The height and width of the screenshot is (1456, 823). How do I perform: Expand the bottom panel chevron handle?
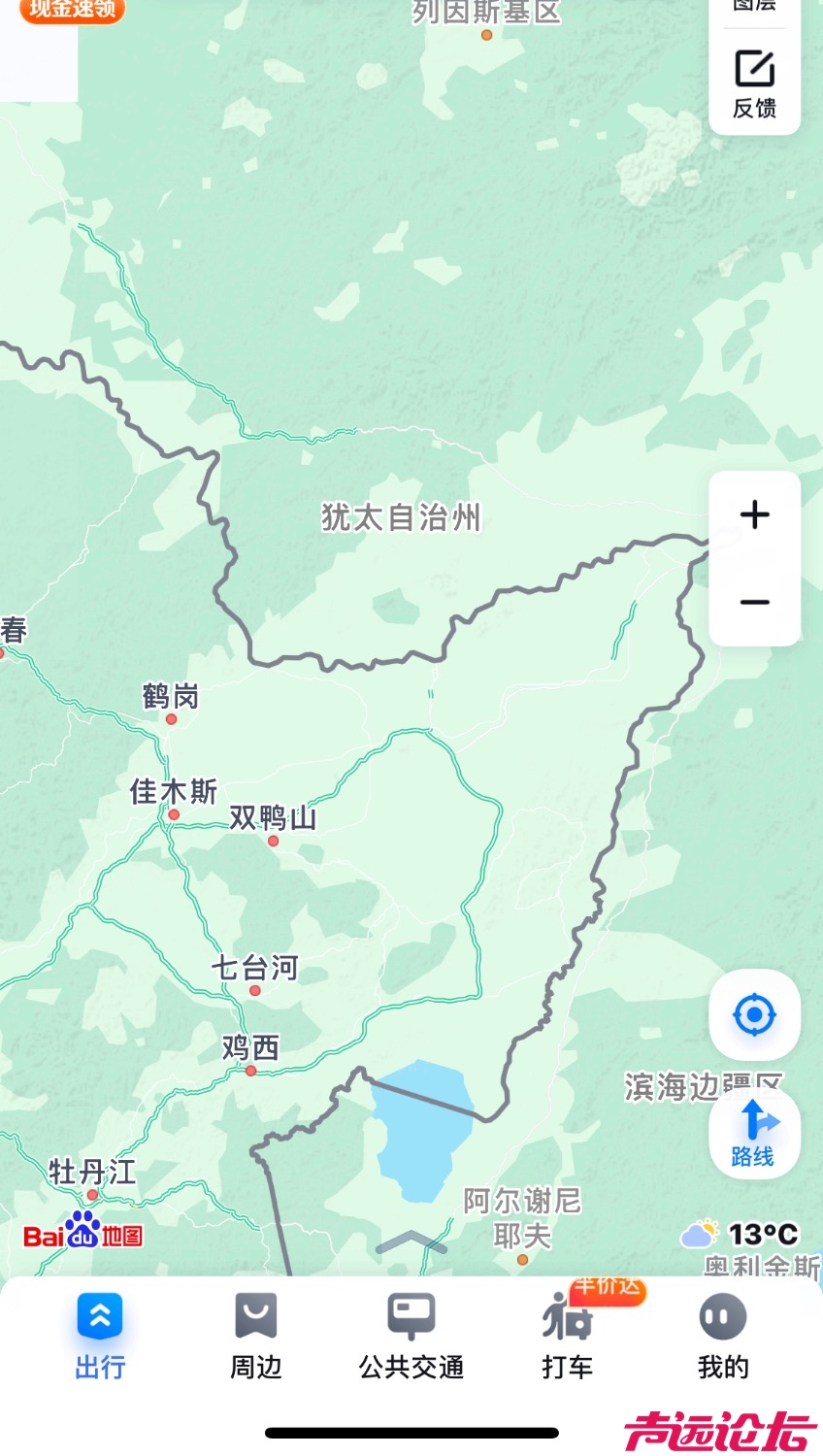pyautogui.click(x=411, y=1241)
